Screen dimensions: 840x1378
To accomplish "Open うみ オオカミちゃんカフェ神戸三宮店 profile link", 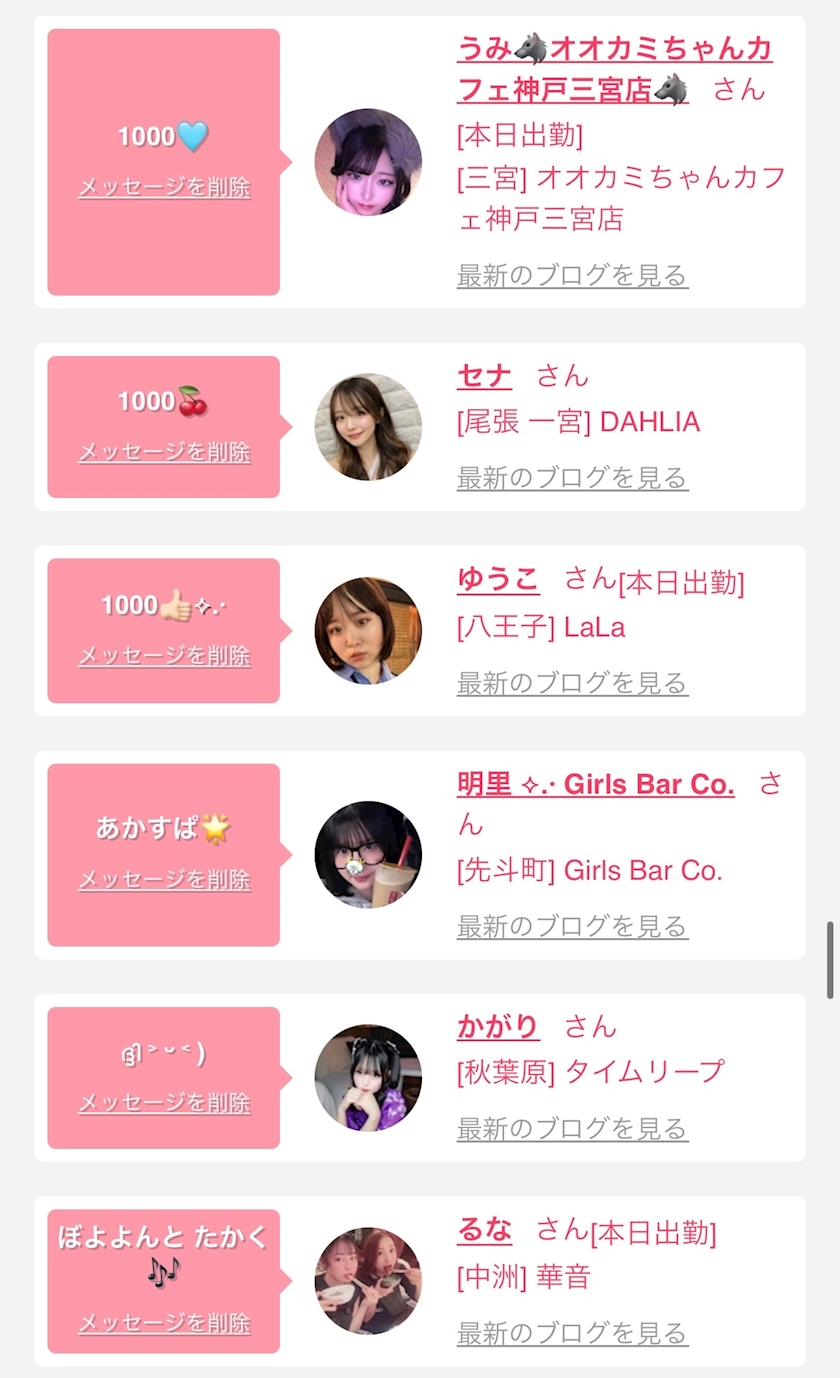I will (614, 68).
